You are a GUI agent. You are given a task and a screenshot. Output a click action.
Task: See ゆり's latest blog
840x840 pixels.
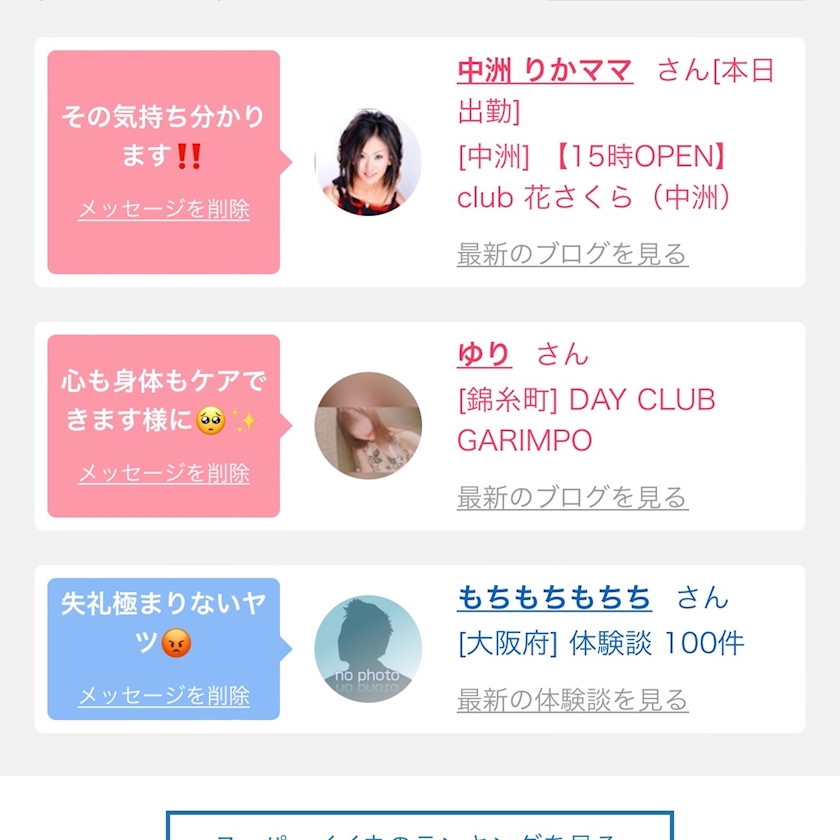572,497
